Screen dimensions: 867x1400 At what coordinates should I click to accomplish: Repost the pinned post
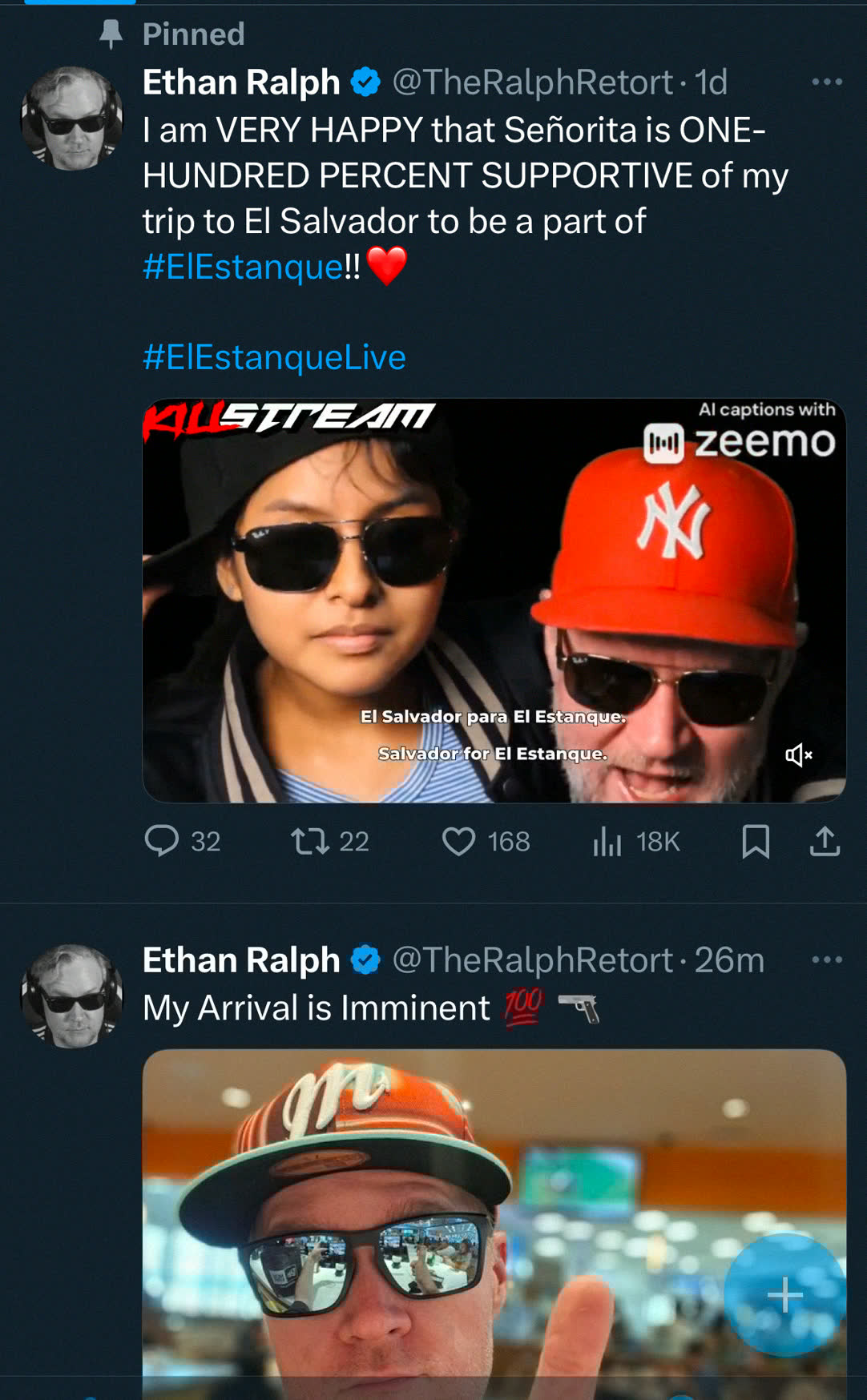tap(329, 841)
